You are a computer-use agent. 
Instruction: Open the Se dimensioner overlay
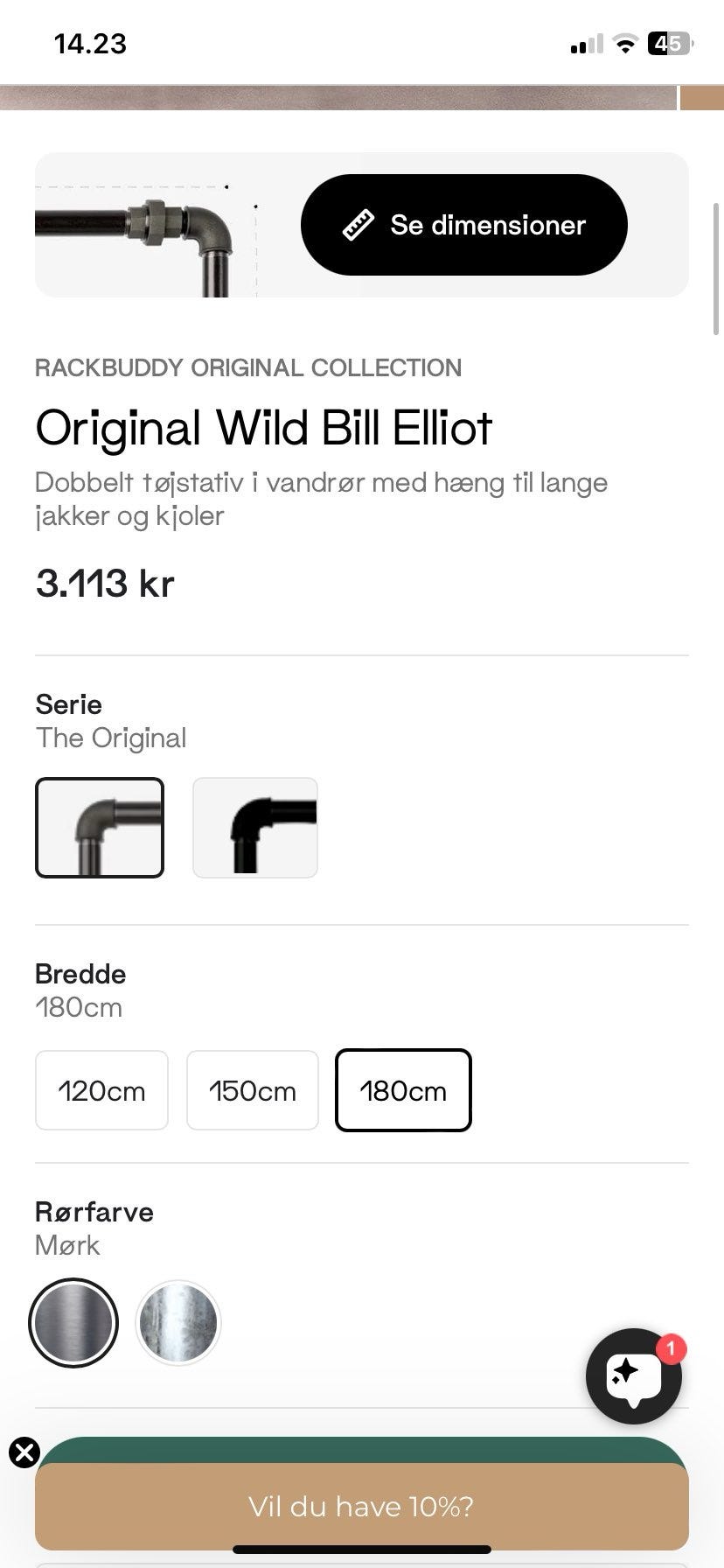pos(463,225)
